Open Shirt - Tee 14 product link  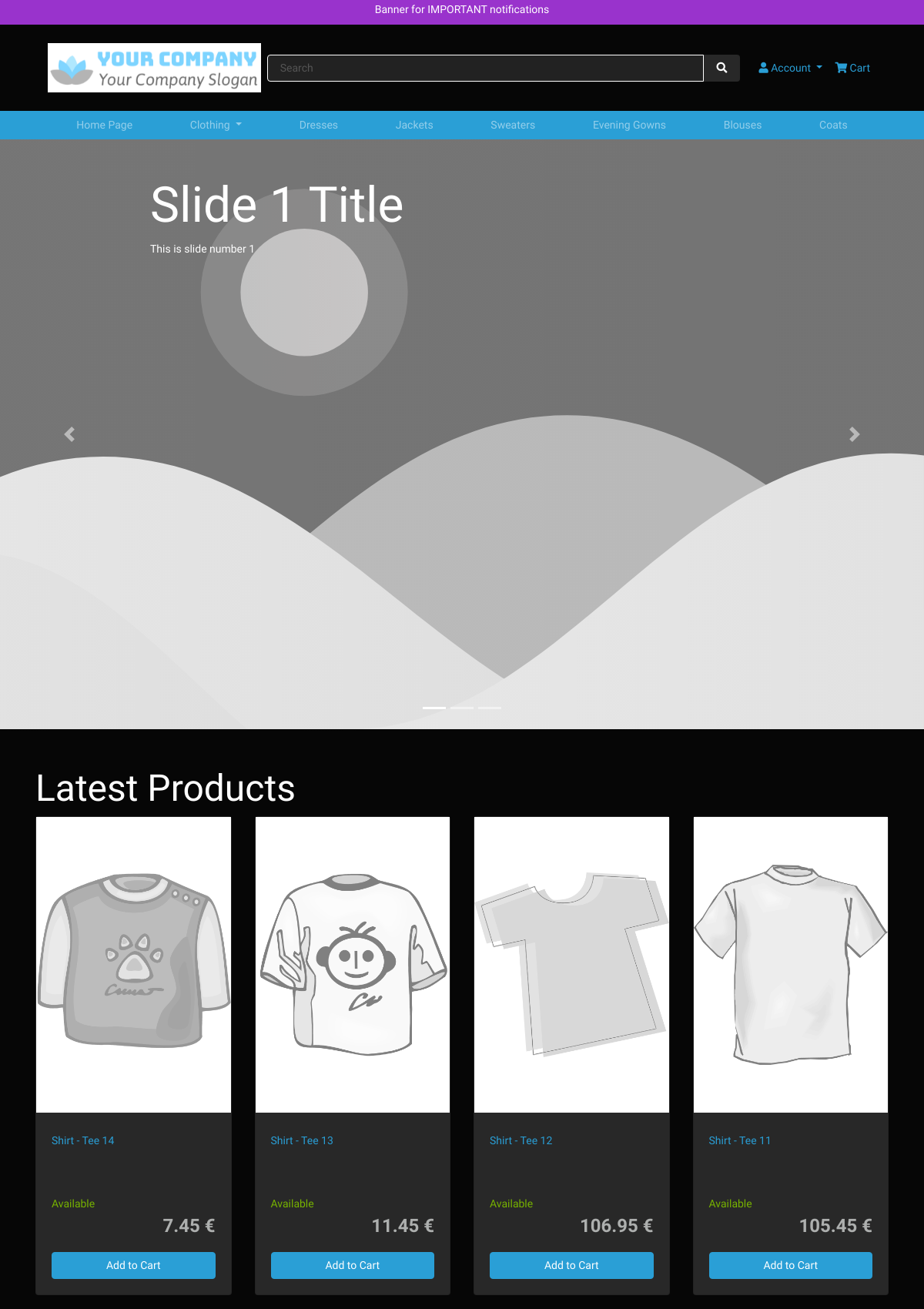[82, 1140]
